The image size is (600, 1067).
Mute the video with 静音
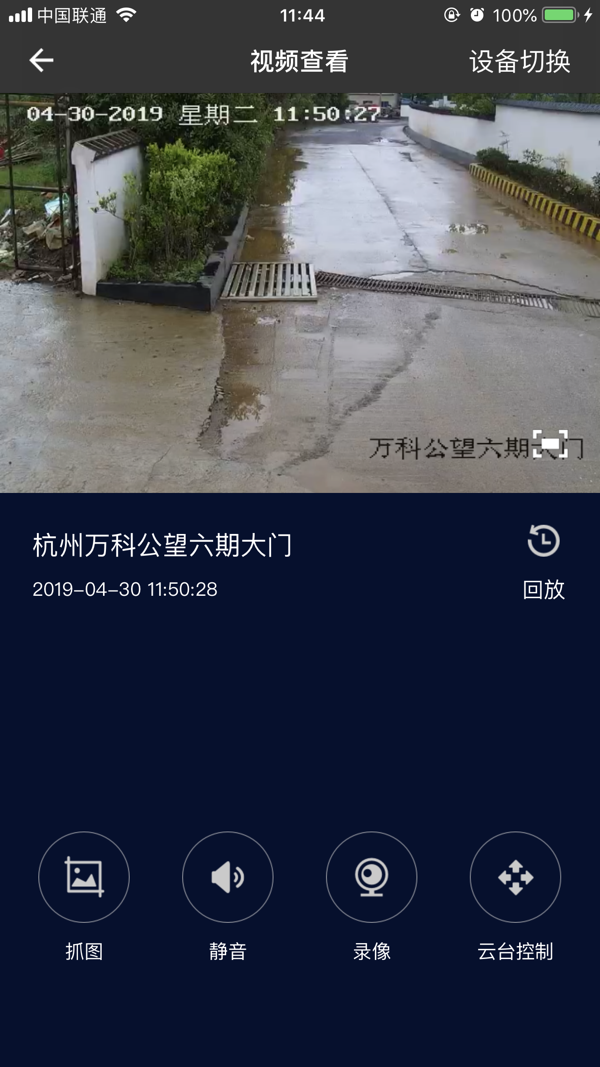228,877
